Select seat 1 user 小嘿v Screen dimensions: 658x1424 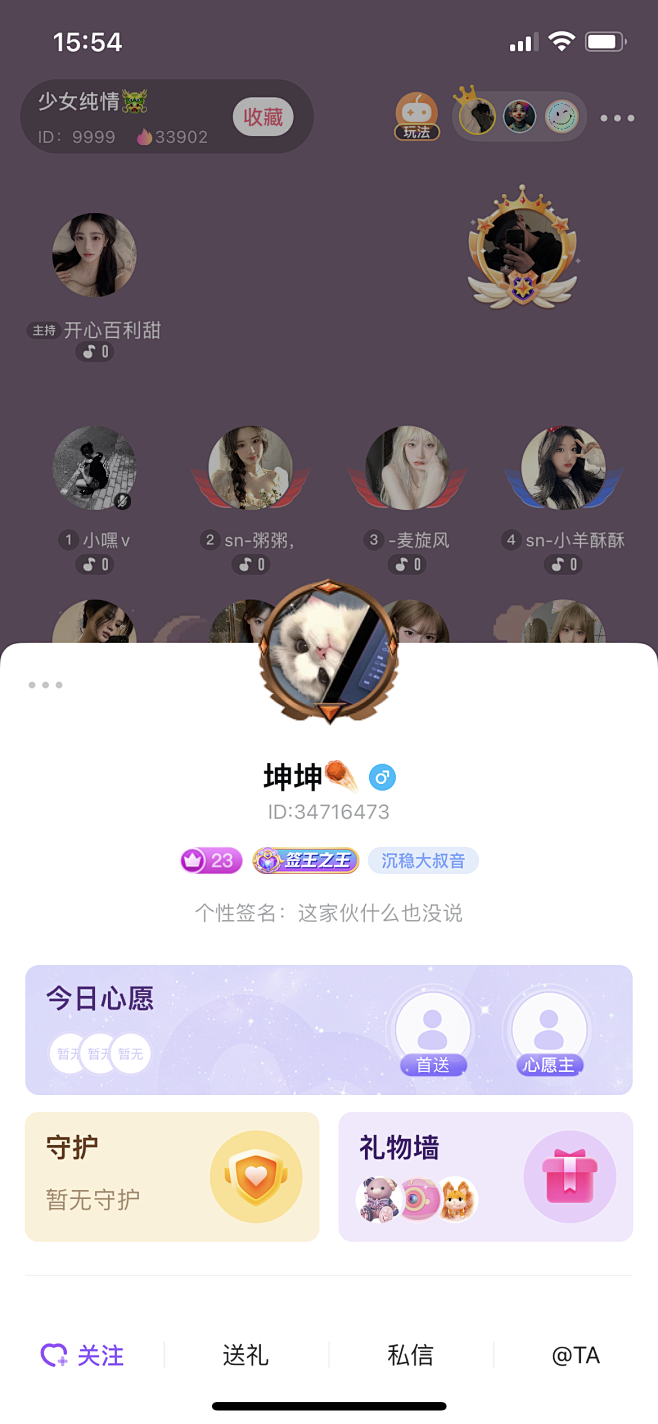point(94,468)
